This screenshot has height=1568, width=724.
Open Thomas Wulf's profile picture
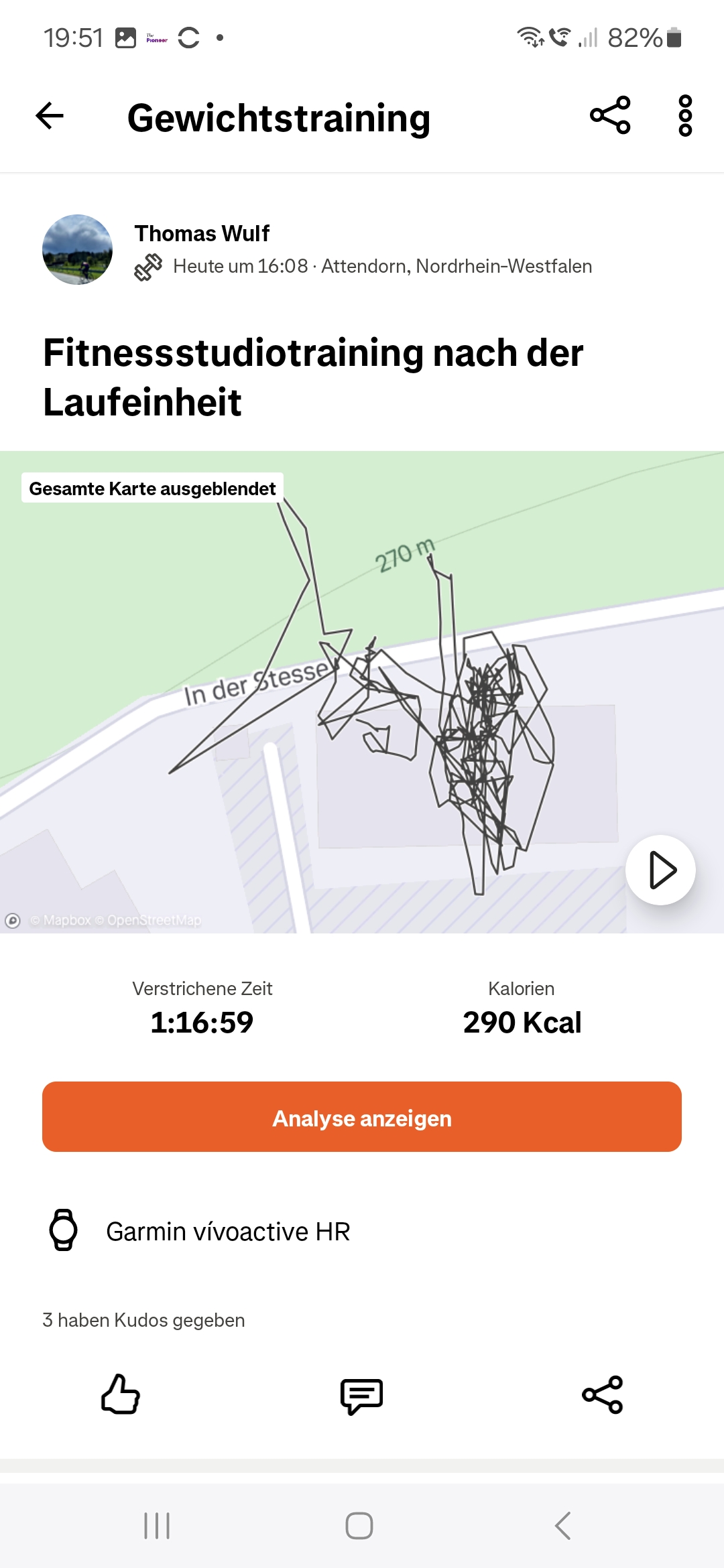coord(77,249)
